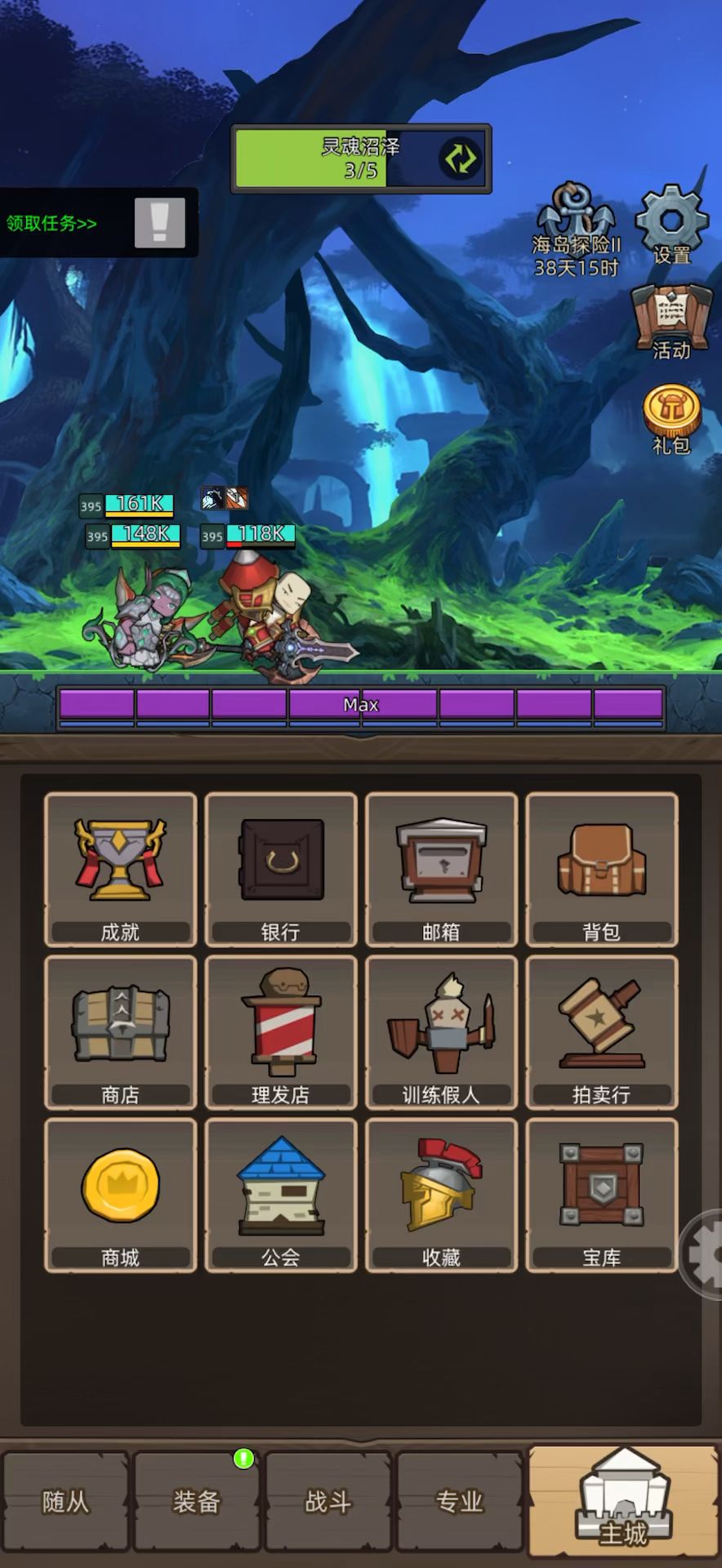Visit the 理发店 barber shop
Screen dimensions: 722x1568
tap(281, 1032)
